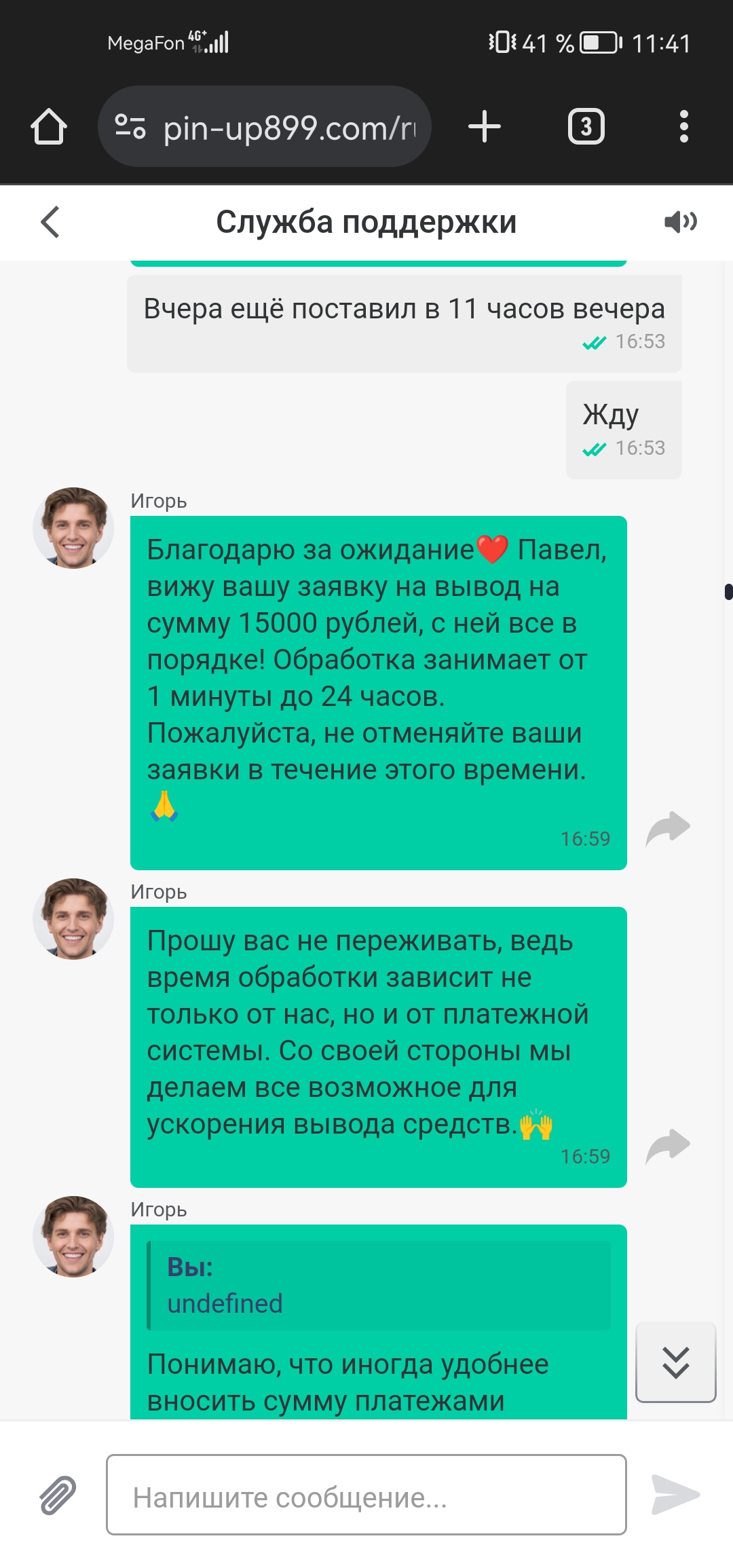Tap the pin-up899.com address bar
733x1568 pixels.
point(265,127)
